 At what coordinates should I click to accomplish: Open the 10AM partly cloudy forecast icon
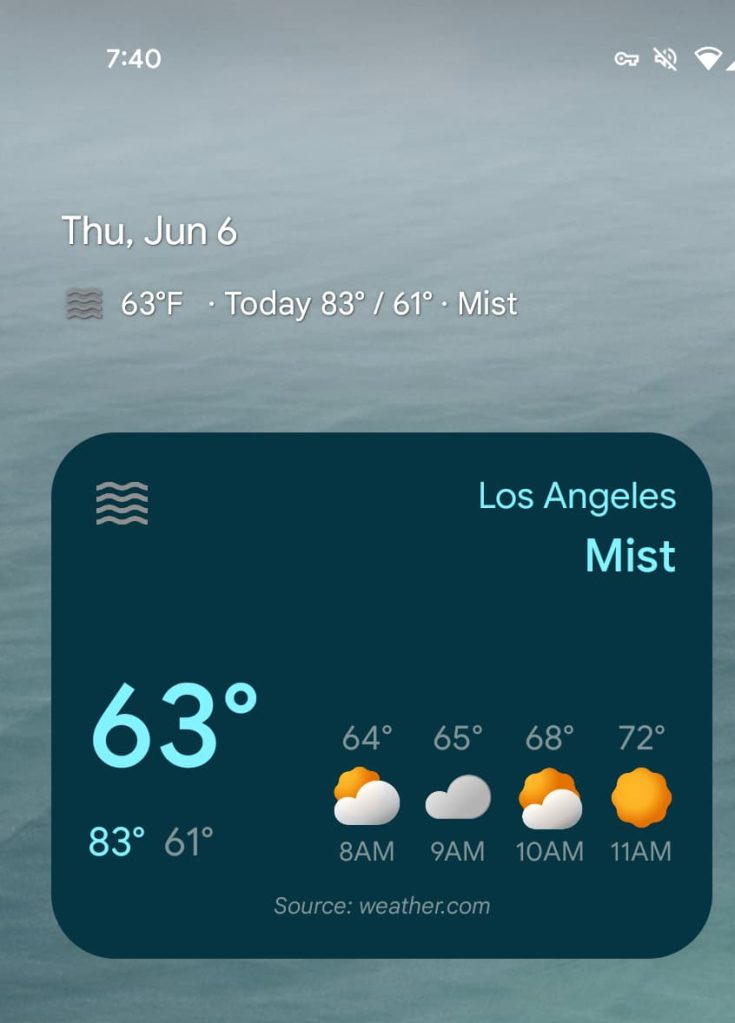coord(549,795)
